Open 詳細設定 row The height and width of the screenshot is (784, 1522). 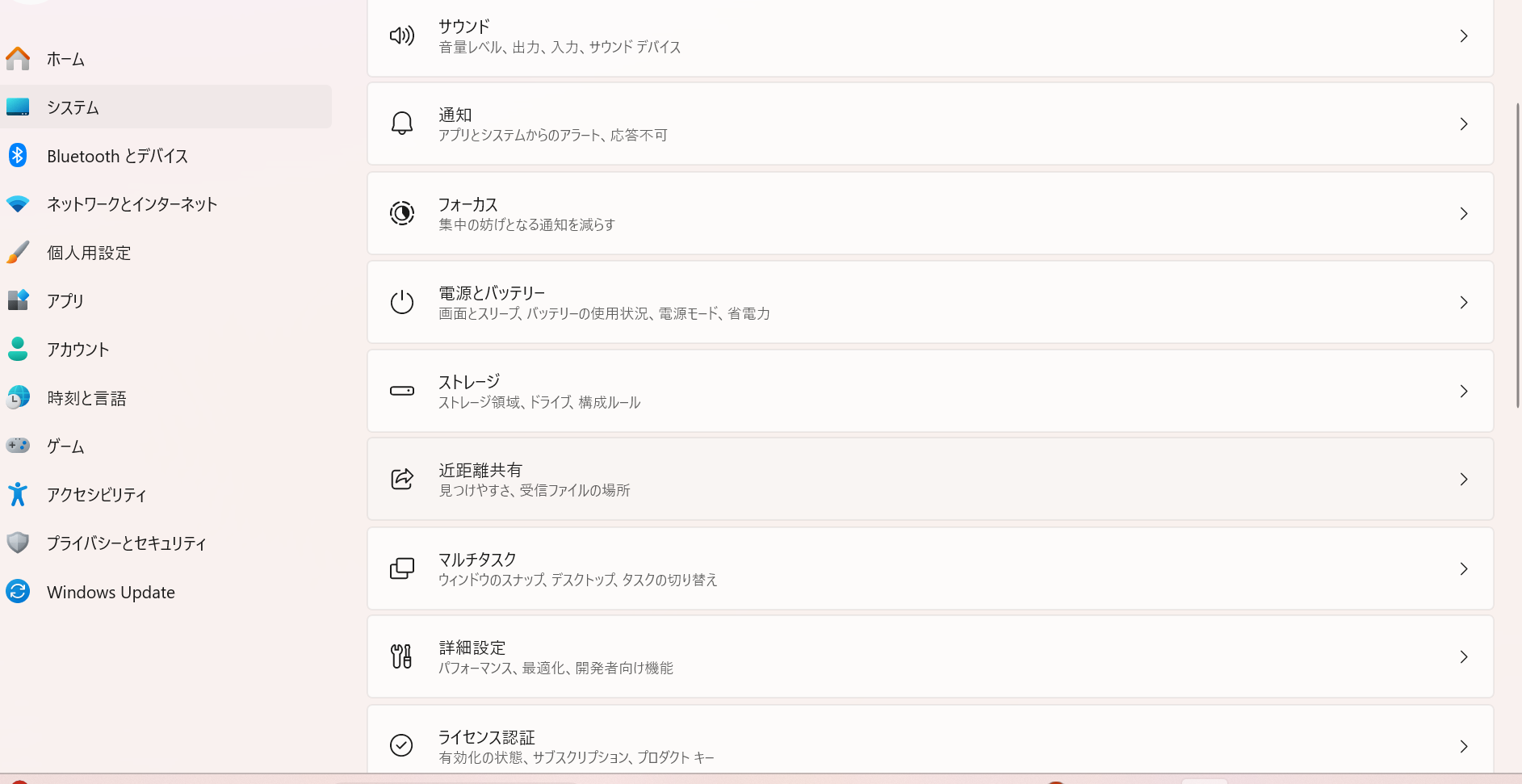click(x=930, y=657)
